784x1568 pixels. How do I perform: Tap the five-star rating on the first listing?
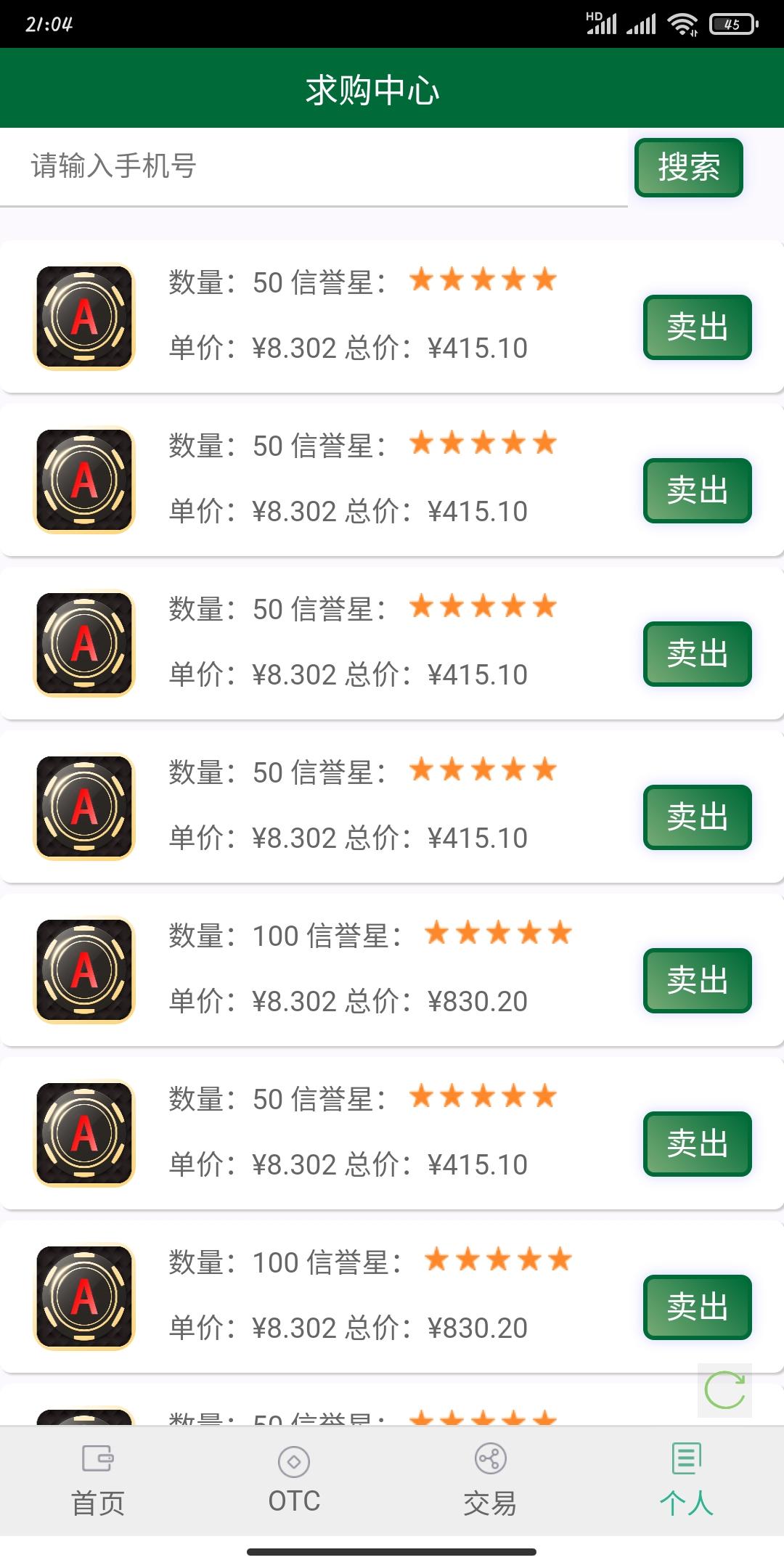483,279
